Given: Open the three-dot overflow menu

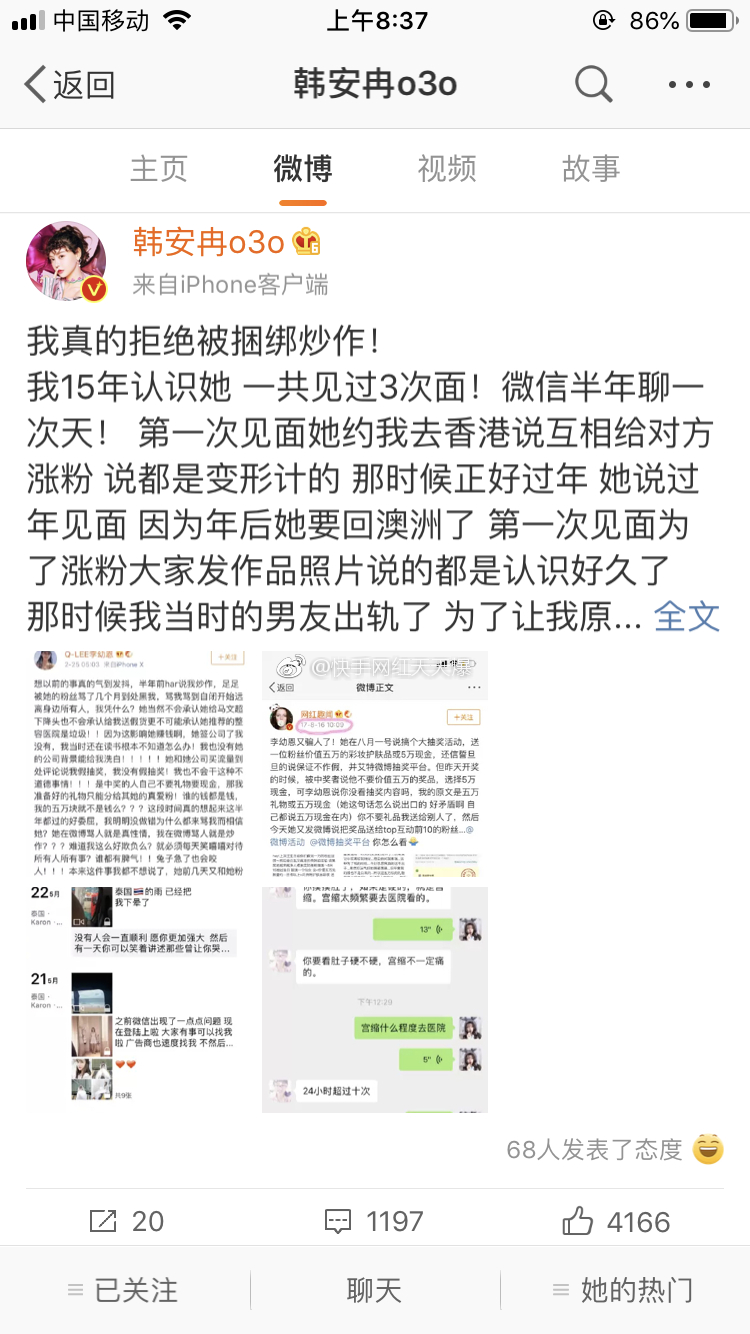Looking at the screenshot, I should [x=689, y=85].
